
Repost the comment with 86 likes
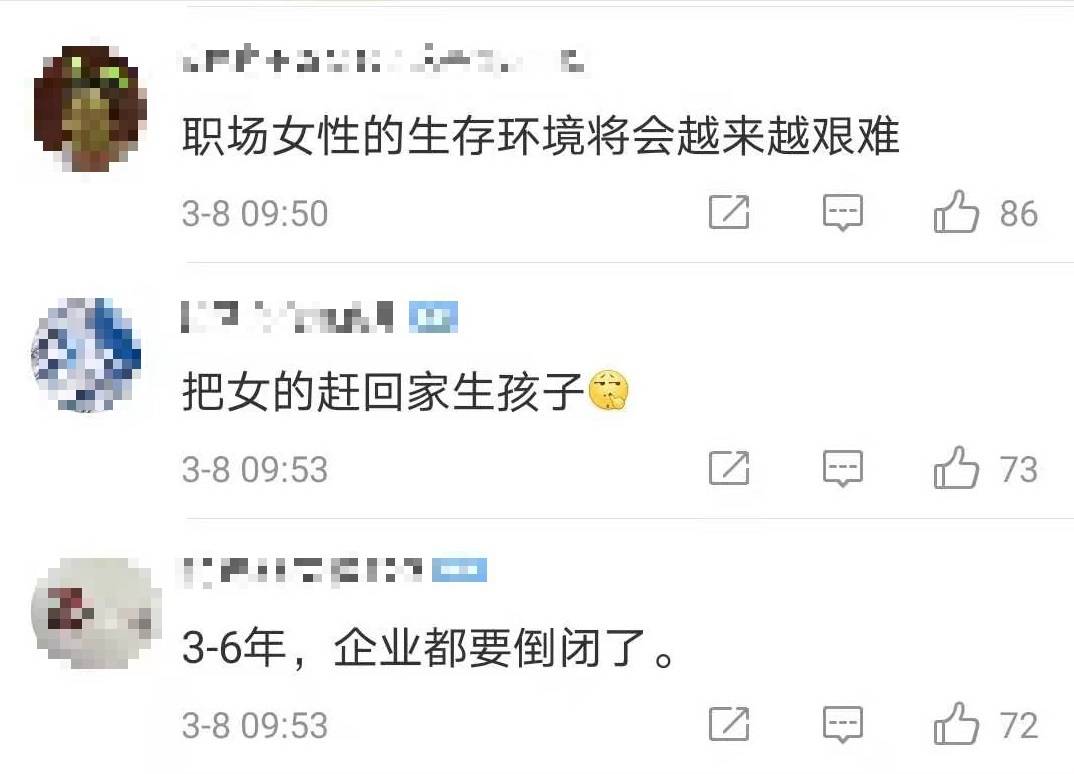tap(729, 213)
